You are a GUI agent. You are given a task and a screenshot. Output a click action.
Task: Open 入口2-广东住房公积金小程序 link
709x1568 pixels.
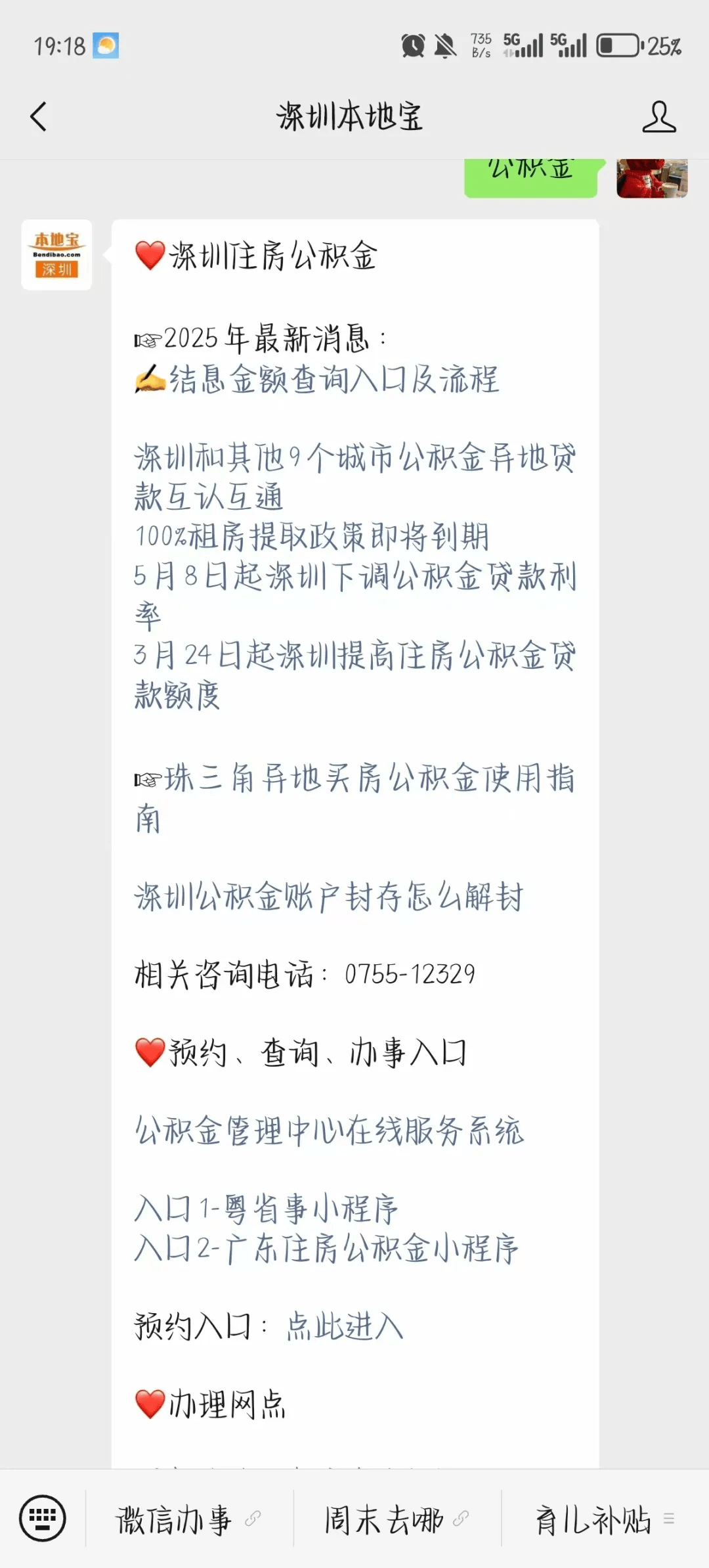(x=326, y=1249)
